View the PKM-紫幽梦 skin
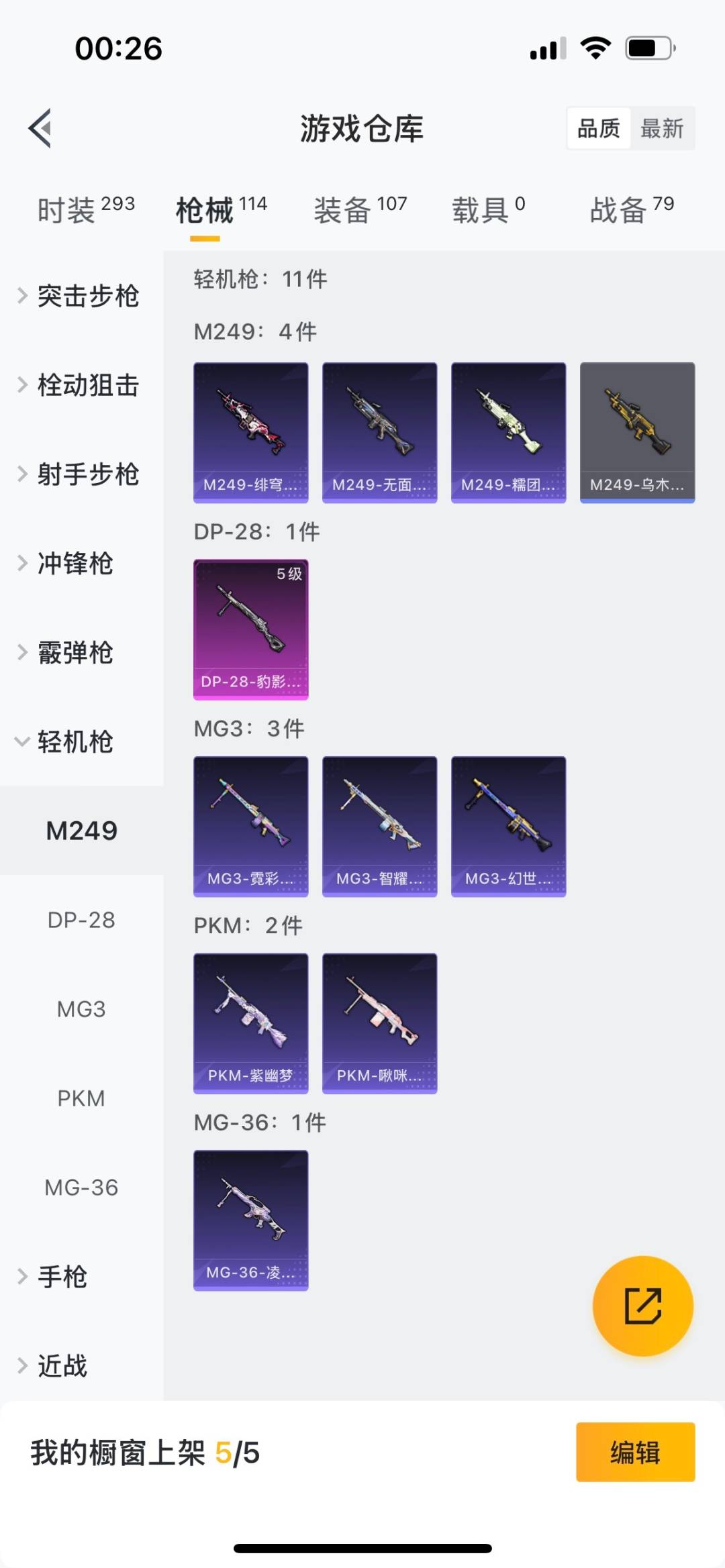The image size is (725, 1568). pos(251,1023)
